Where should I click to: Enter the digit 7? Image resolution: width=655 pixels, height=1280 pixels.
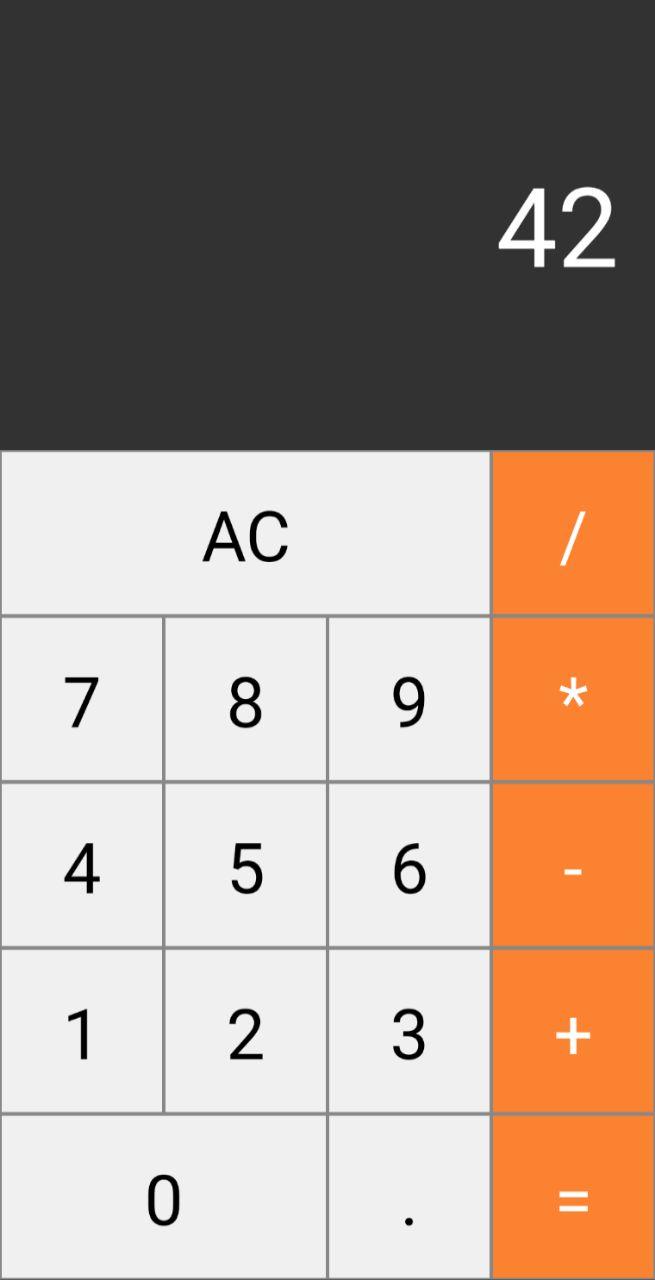81,699
